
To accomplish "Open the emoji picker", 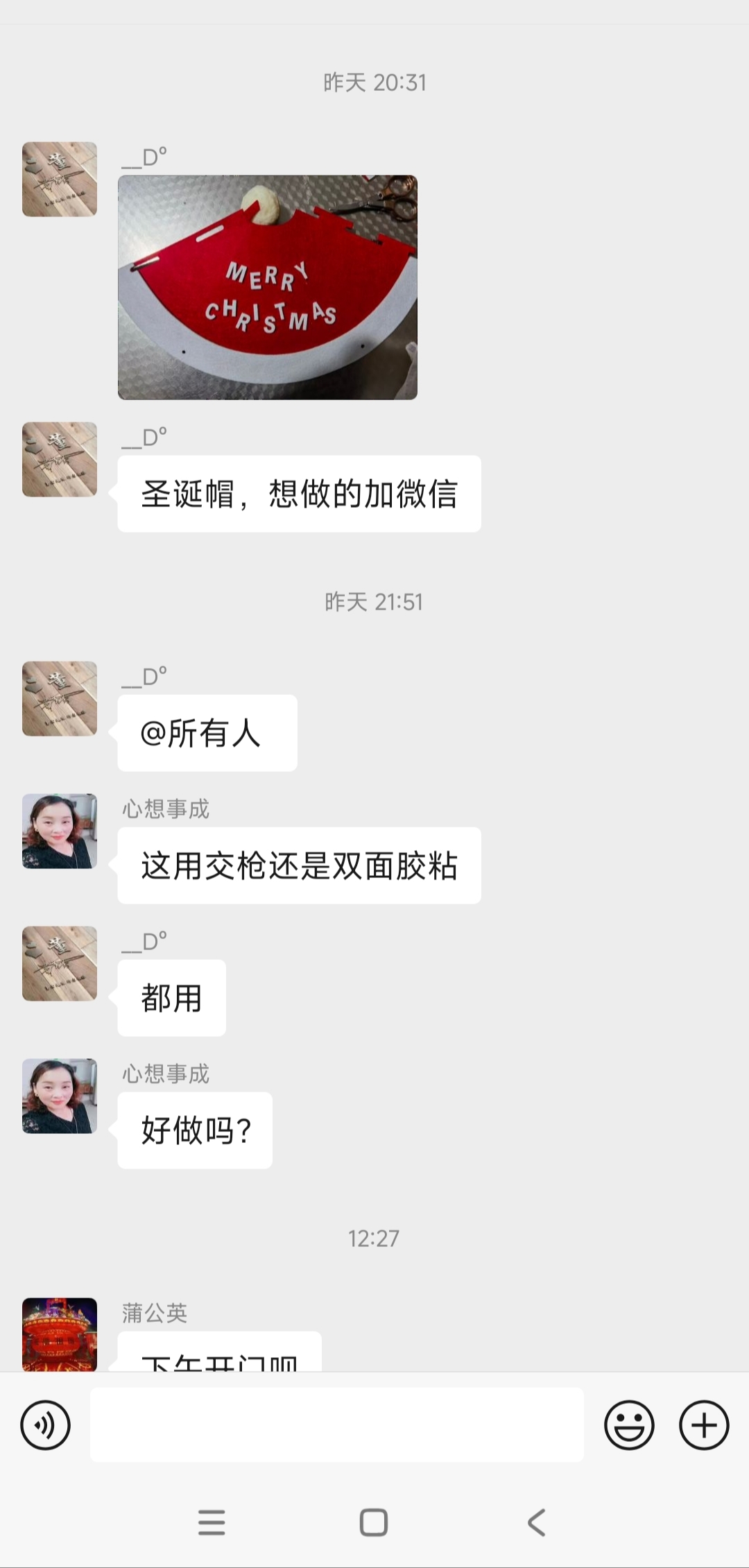I will click(x=629, y=1425).
